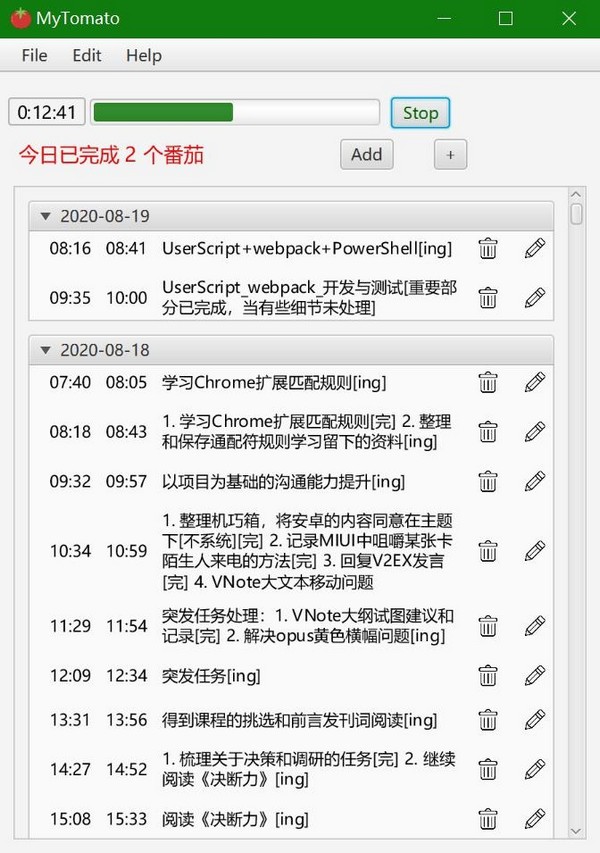Delete the 15:08 阅读《决断力》 entry
600x853 pixels.
tap(488, 819)
